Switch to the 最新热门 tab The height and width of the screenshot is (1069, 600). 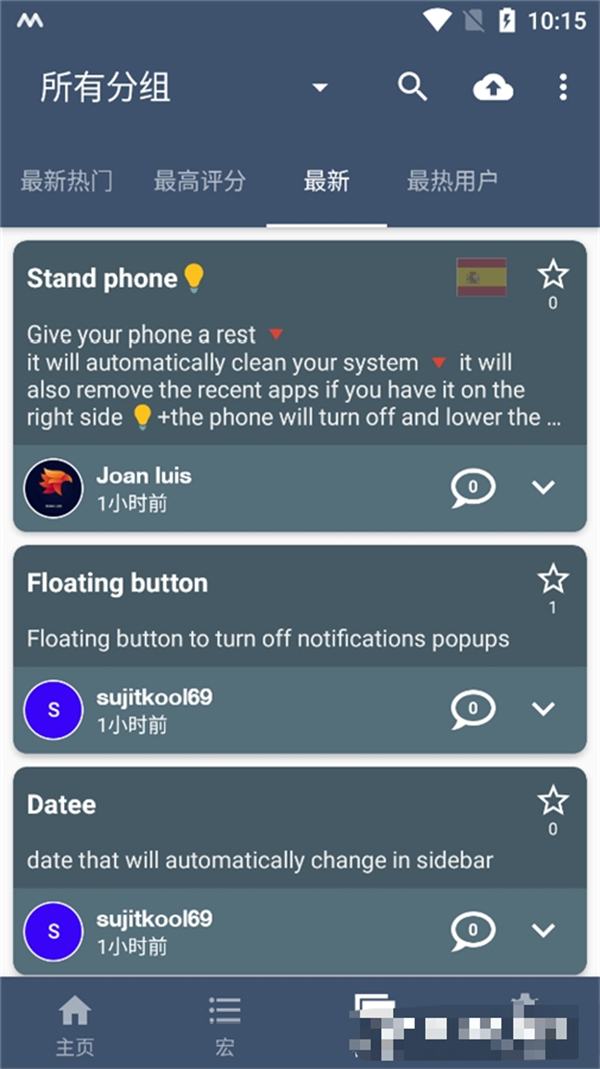coord(66,181)
